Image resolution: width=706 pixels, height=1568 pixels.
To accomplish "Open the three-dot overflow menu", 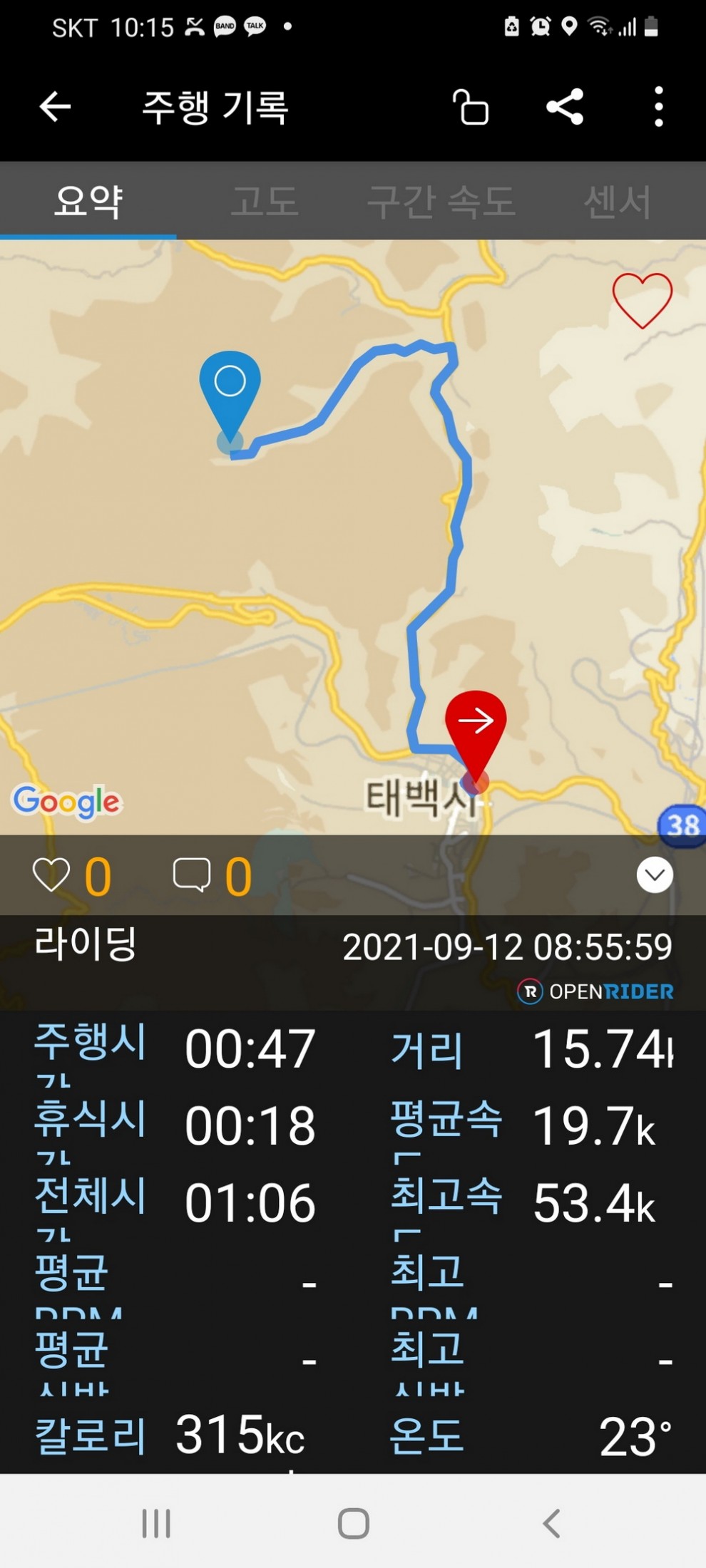I will click(659, 108).
